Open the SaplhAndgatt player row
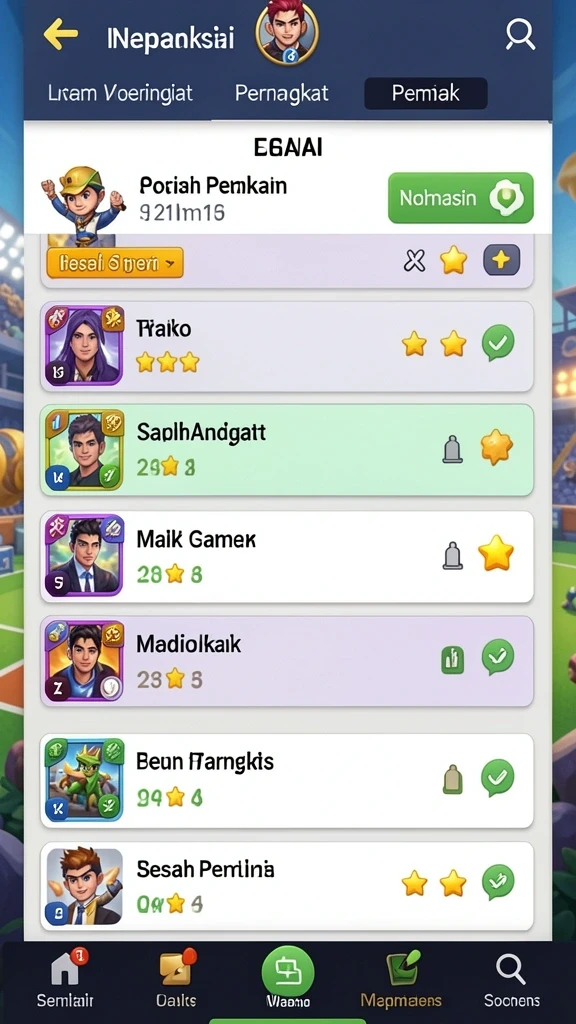The width and height of the screenshot is (576, 1024). click(x=287, y=450)
